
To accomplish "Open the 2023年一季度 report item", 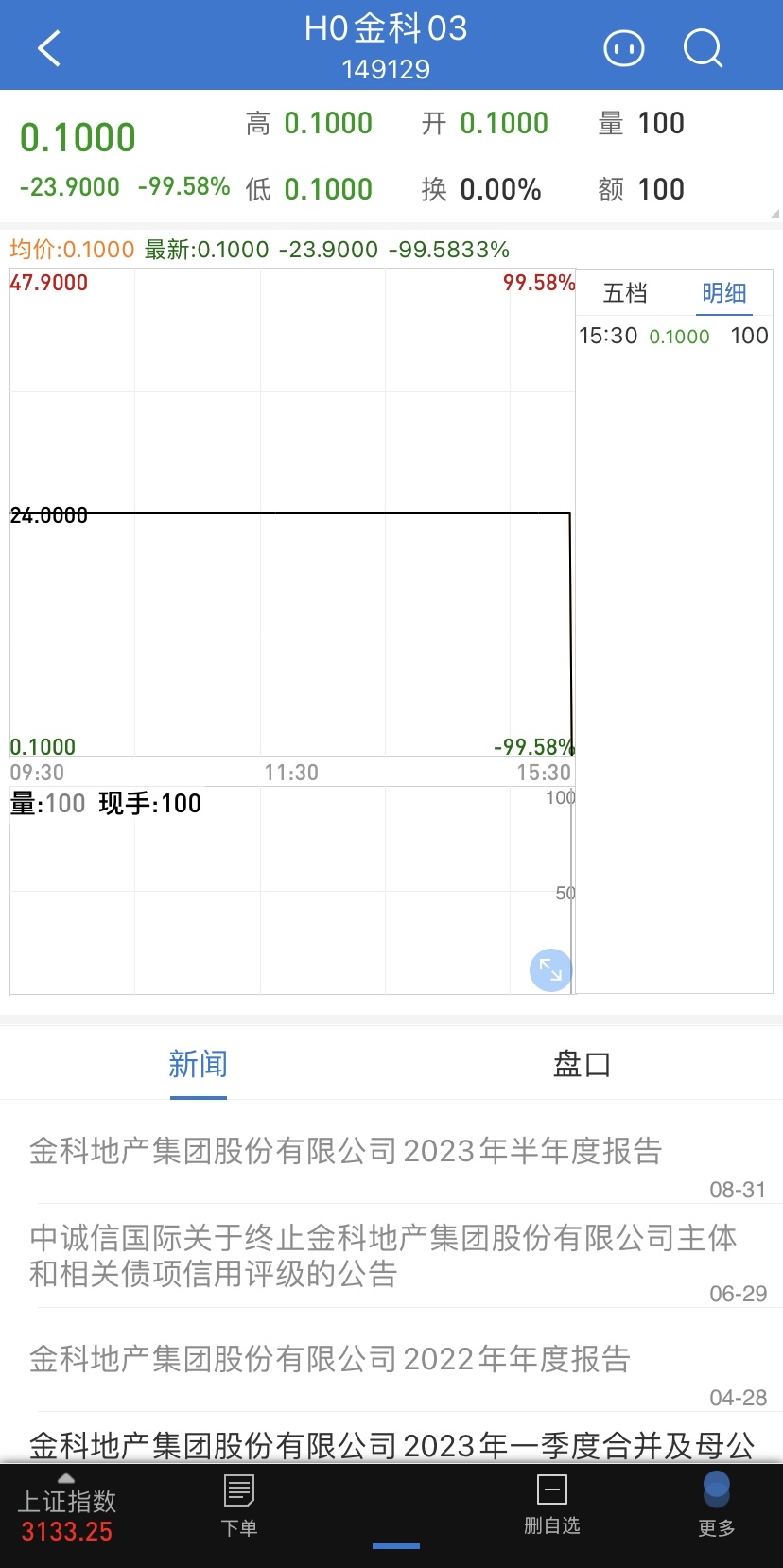I will [391, 1444].
